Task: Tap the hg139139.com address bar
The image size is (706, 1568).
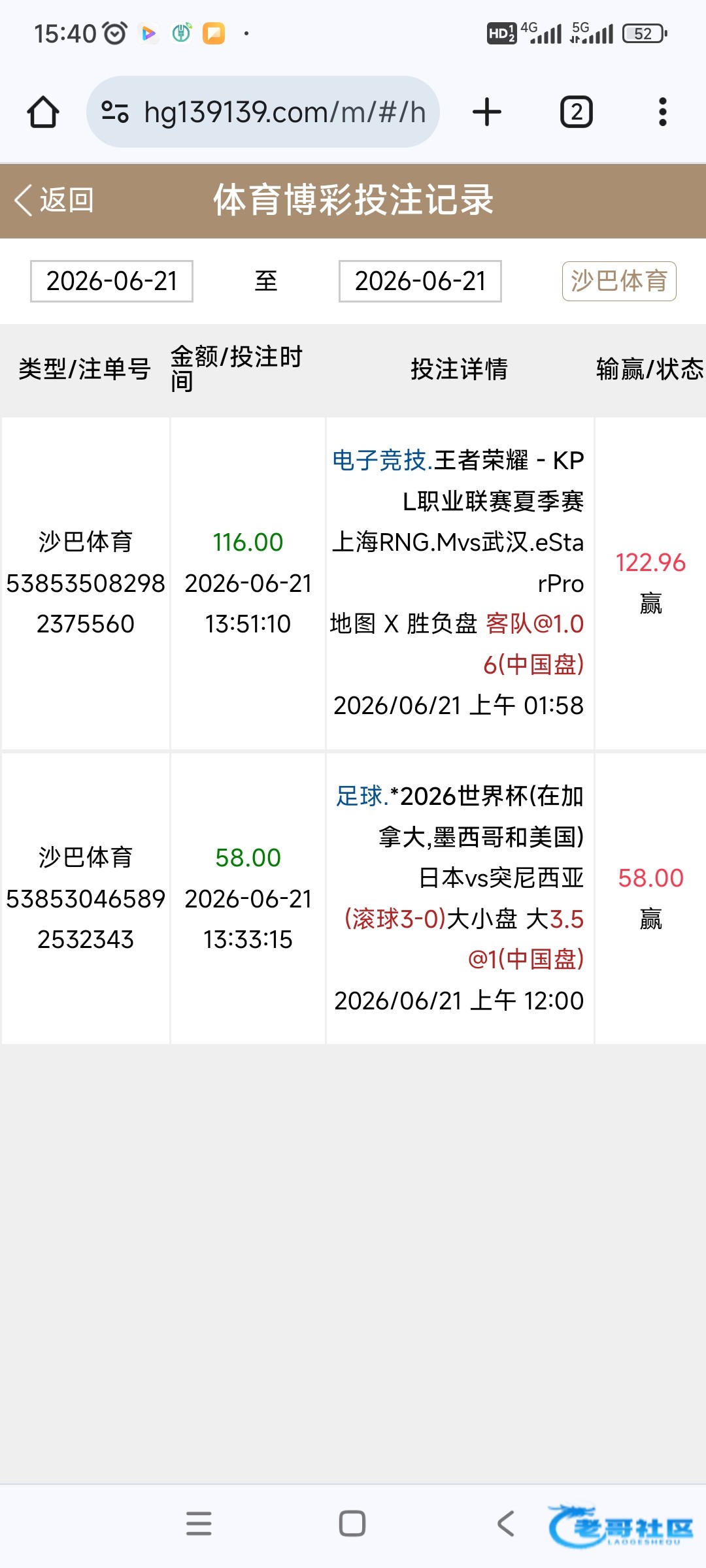Action: pyautogui.click(x=263, y=112)
